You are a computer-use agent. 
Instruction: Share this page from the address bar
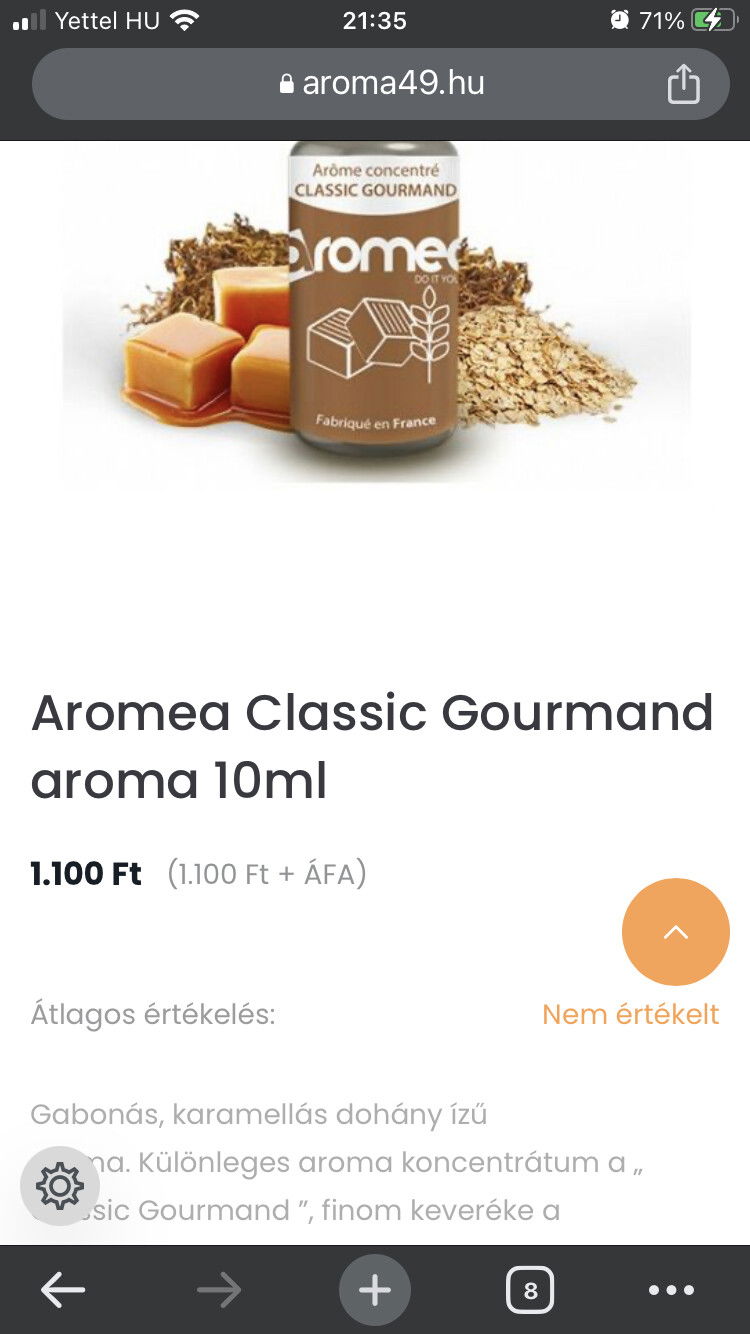click(x=683, y=83)
